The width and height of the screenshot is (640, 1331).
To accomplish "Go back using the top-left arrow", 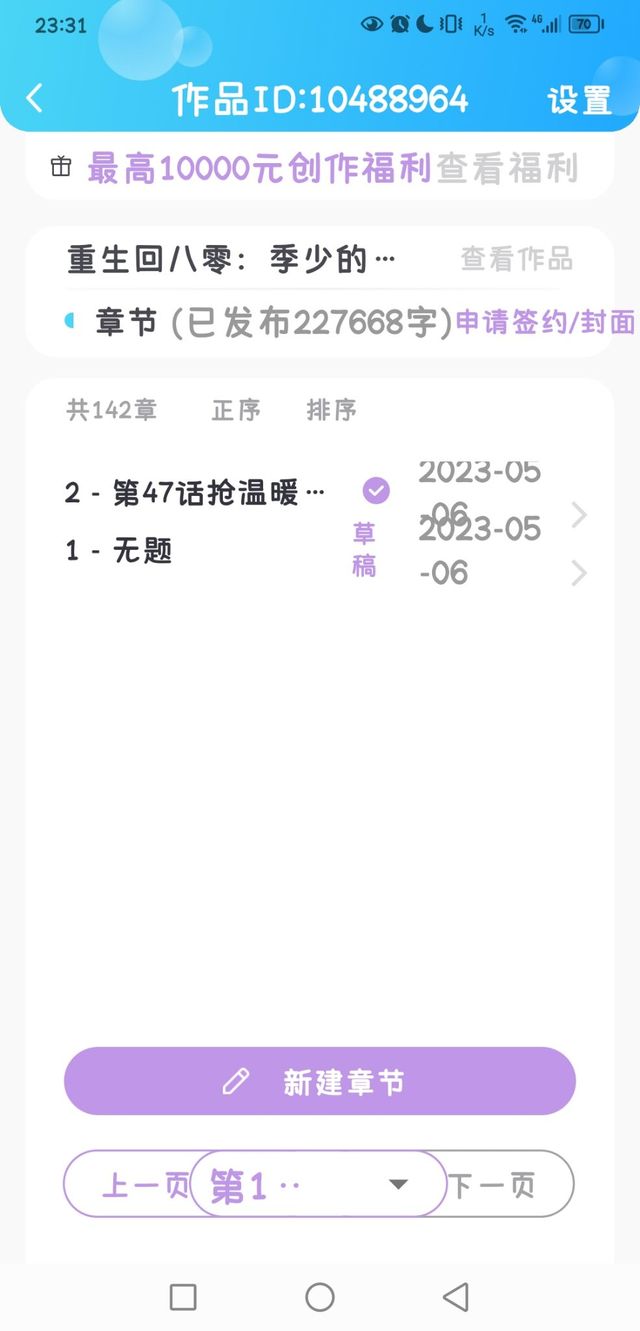I will (35, 99).
